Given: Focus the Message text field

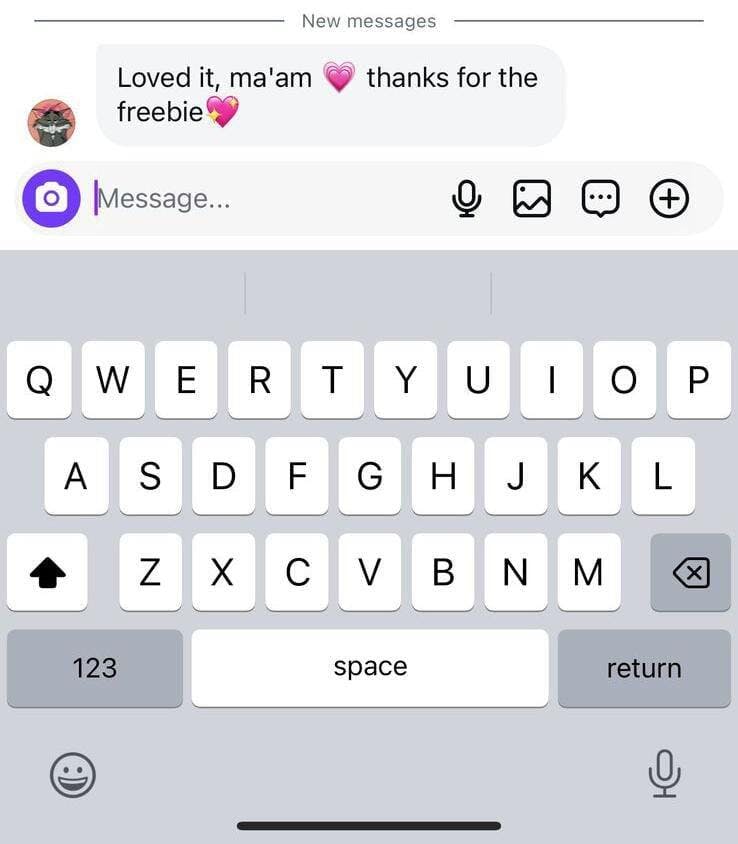Looking at the screenshot, I should tap(260, 199).
